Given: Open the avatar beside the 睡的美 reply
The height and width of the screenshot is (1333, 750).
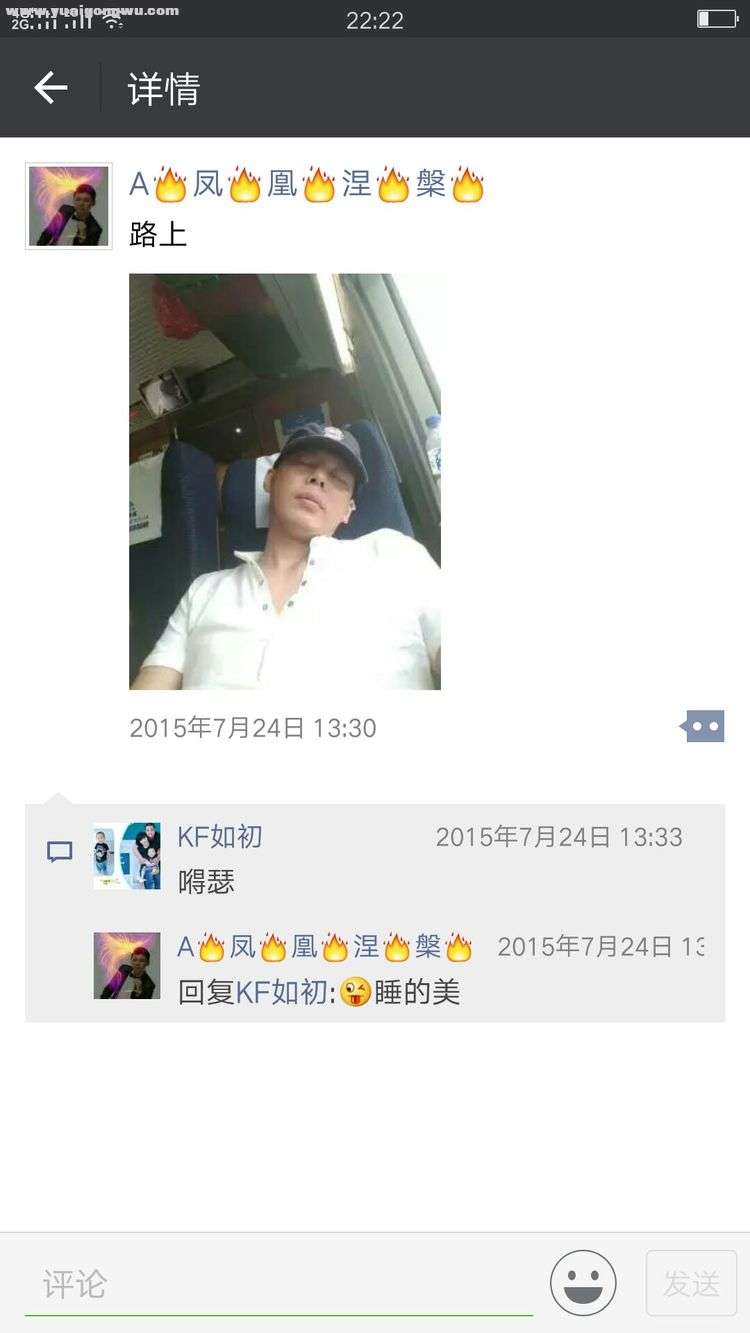Looking at the screenshot, I should pos(127,966).
